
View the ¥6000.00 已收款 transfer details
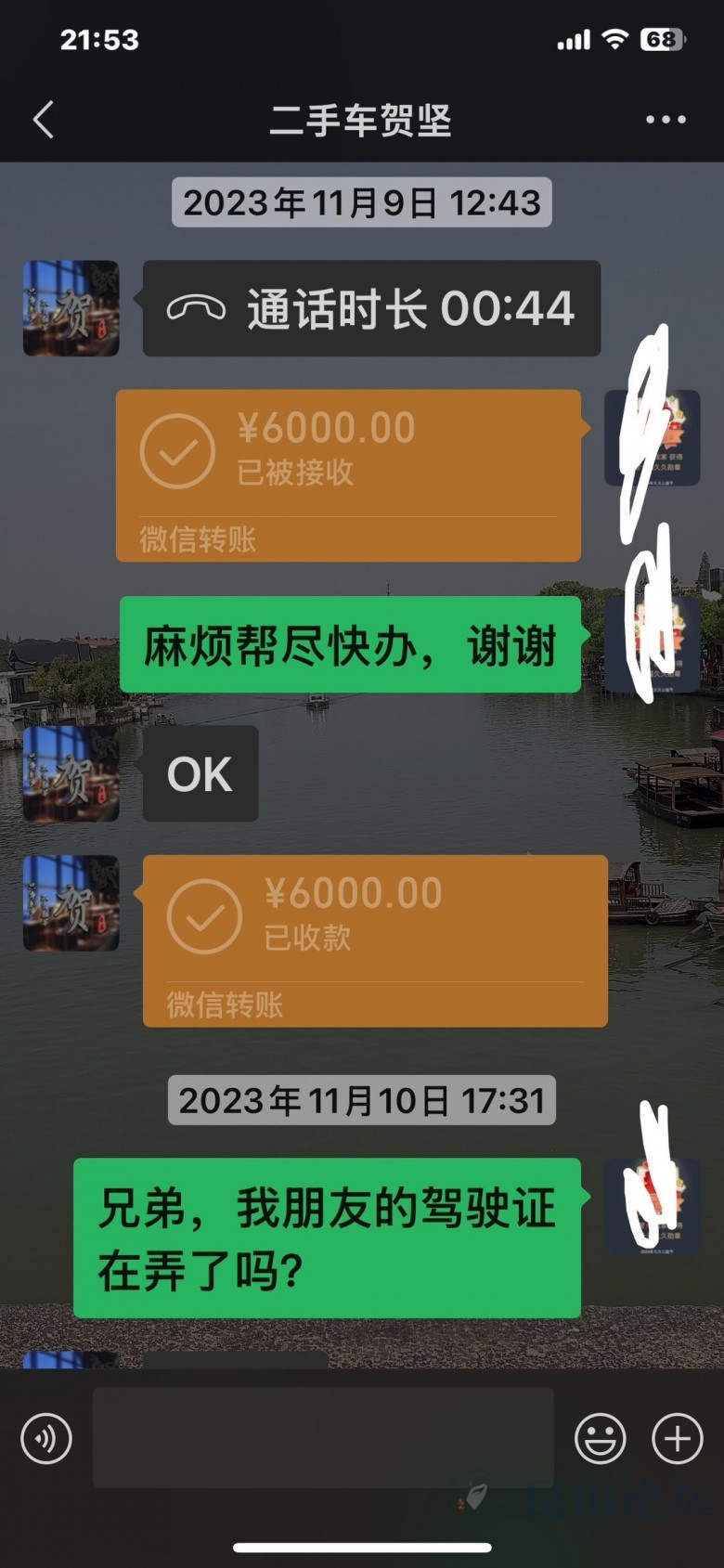pyautogui.click(x=375, y=940)
